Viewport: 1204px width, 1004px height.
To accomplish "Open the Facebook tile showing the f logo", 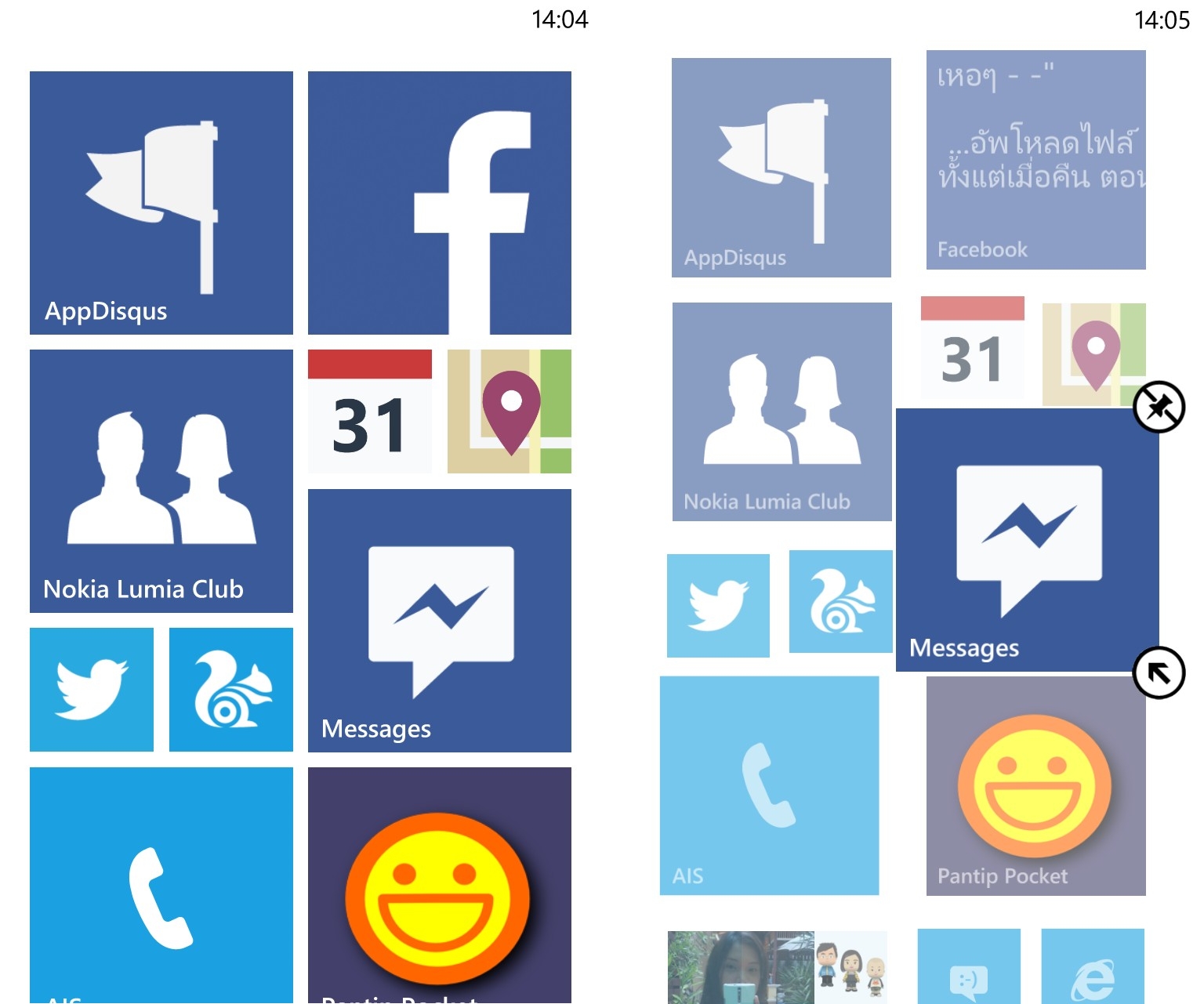I will point(440,203).
